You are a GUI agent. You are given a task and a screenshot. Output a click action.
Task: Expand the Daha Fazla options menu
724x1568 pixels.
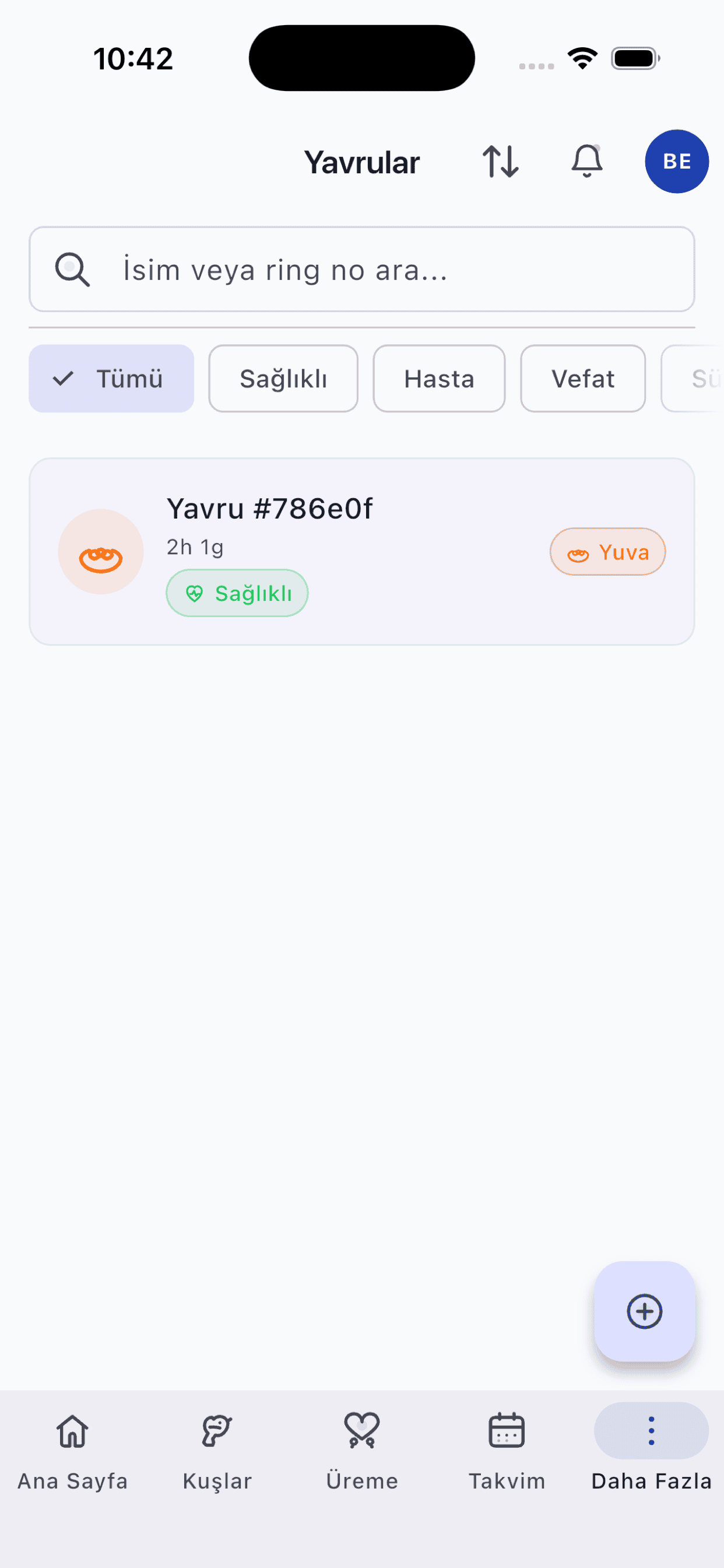(x=651, y=1431)
